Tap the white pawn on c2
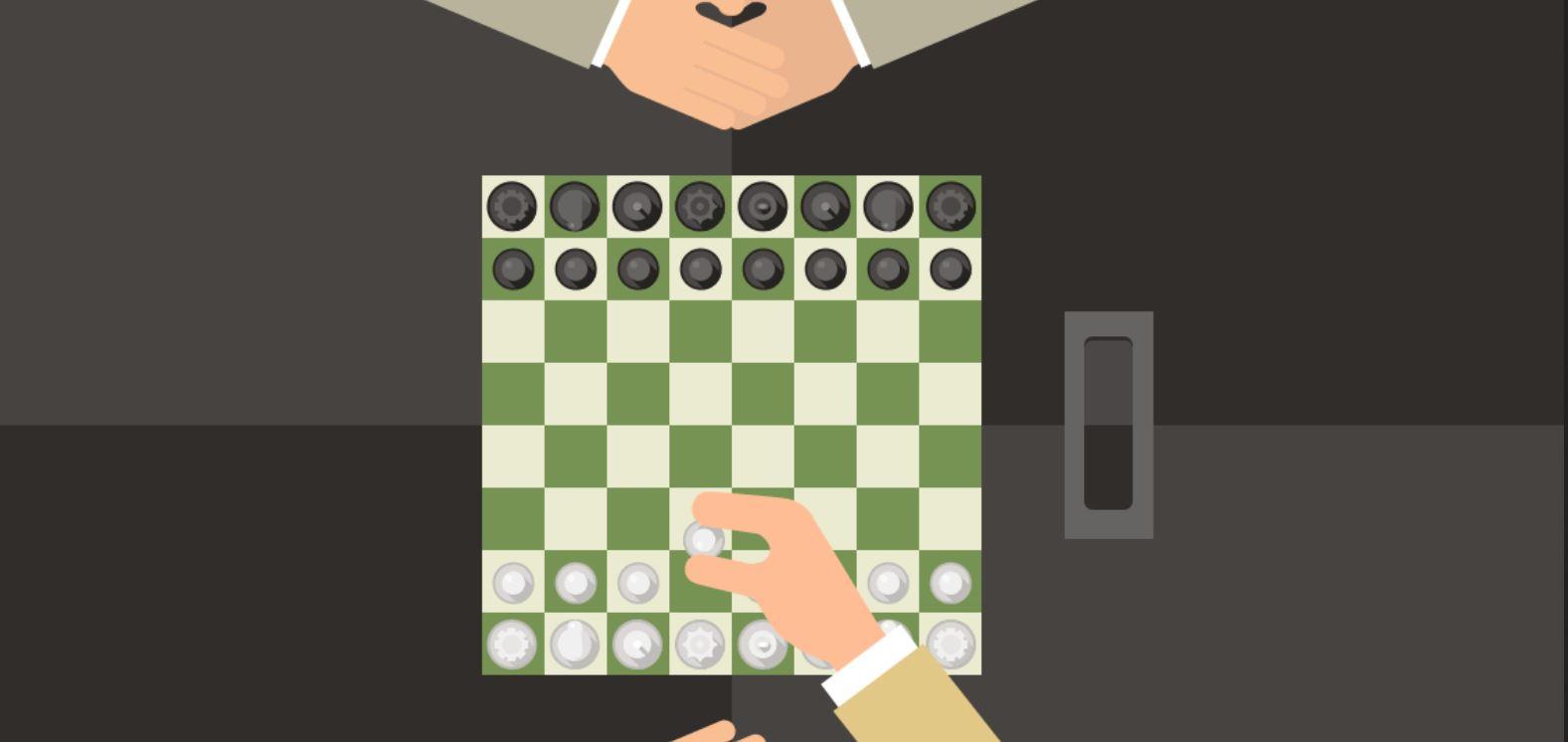This screenshot has height=742, width=1568. point(637,583)
